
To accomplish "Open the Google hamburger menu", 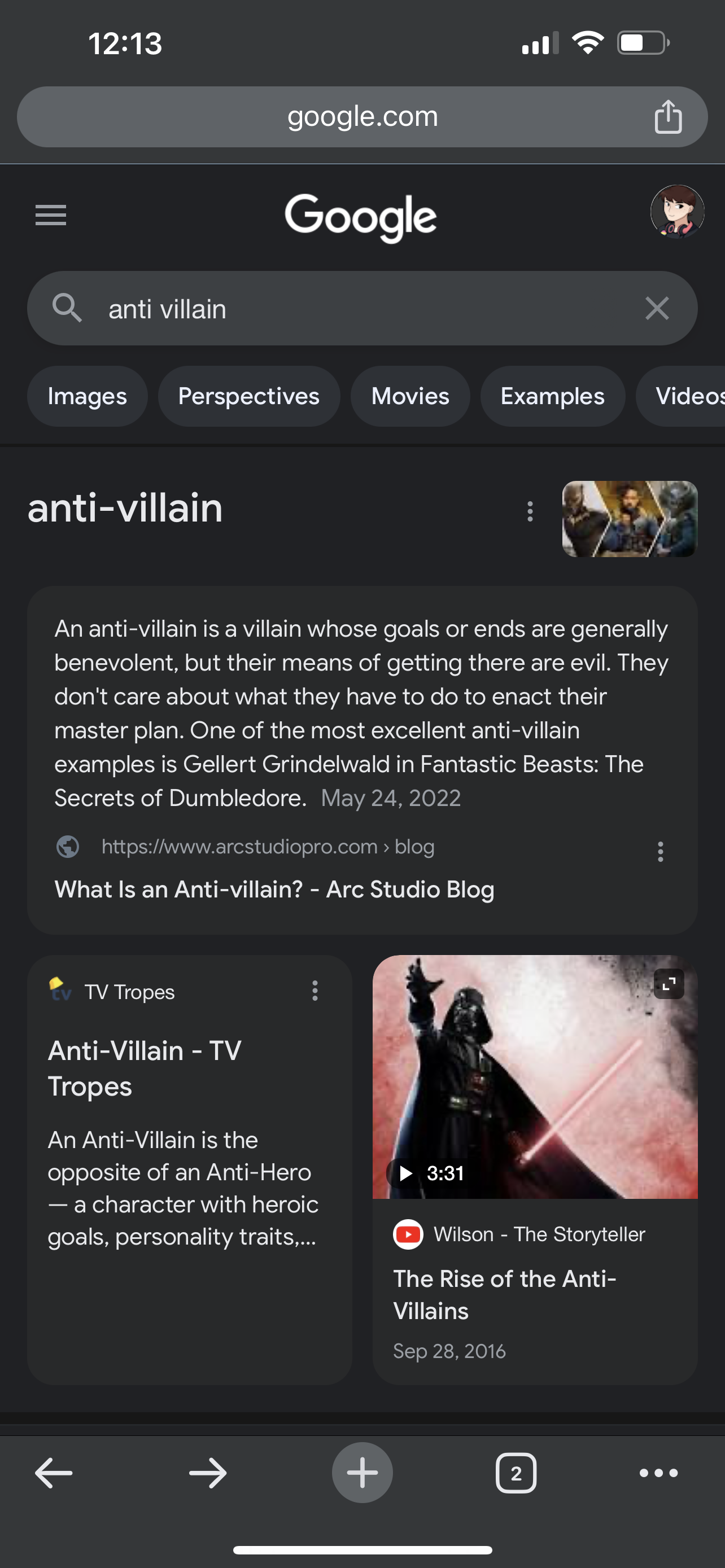I will [50, 215].
